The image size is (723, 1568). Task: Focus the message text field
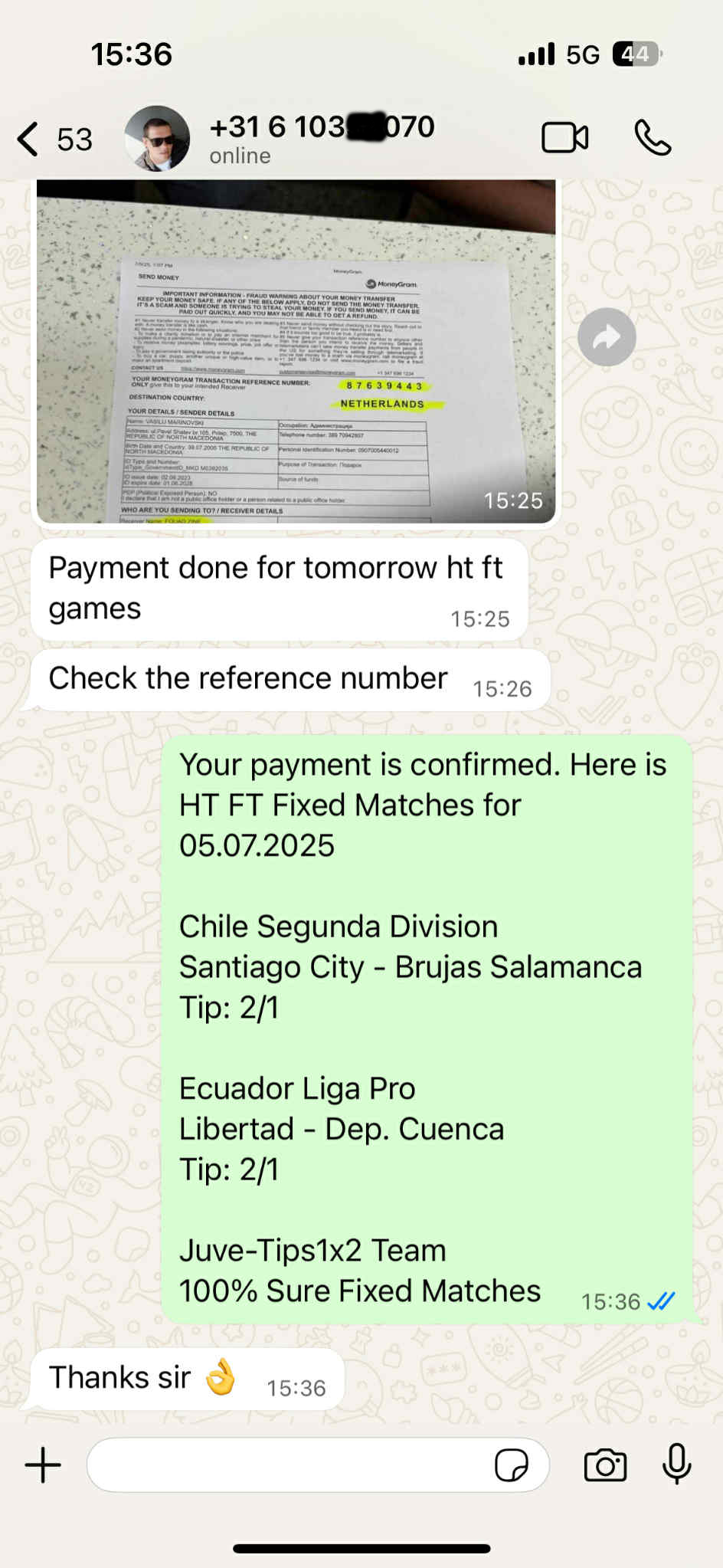pyautogui.click(x=291, y=1465)
